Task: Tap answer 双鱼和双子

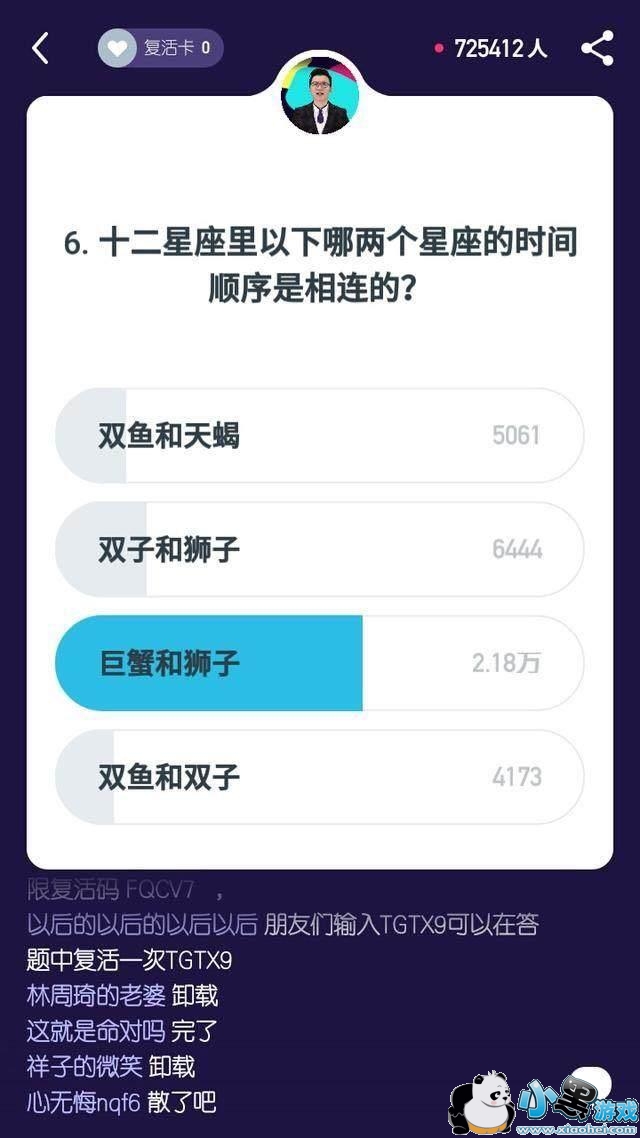Action: pos(319,777)
